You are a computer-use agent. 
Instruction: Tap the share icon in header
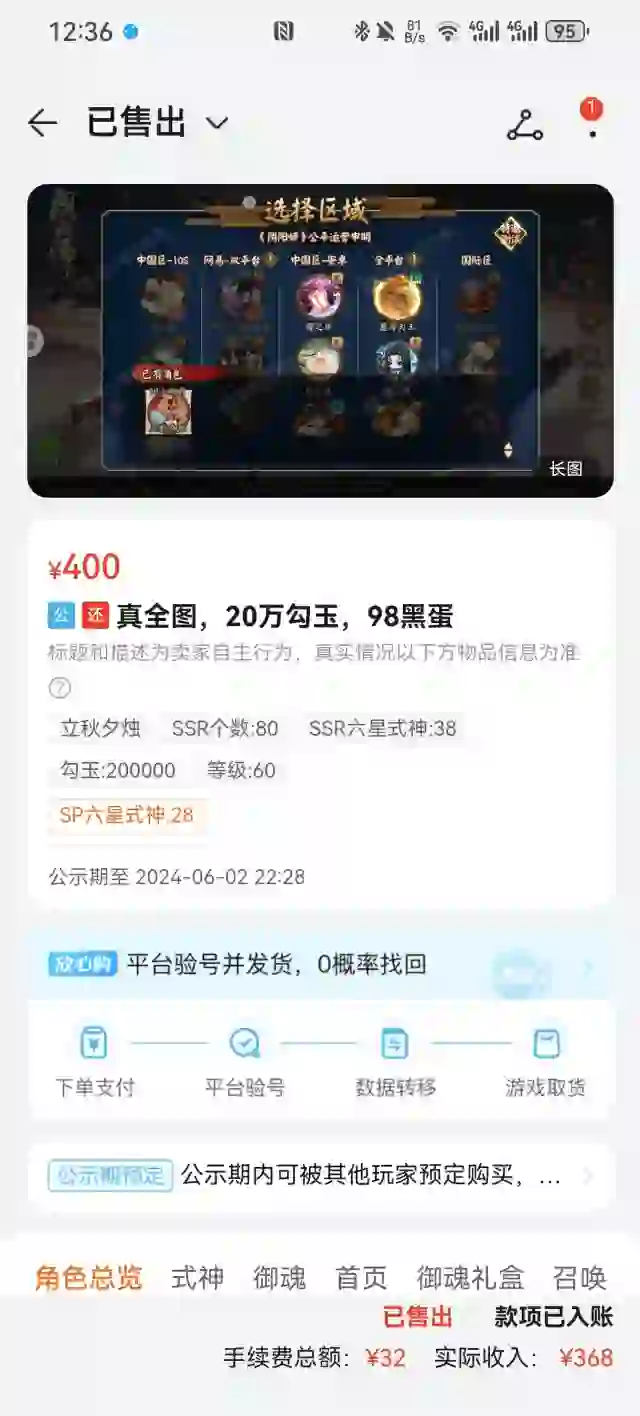coord(524,124)
